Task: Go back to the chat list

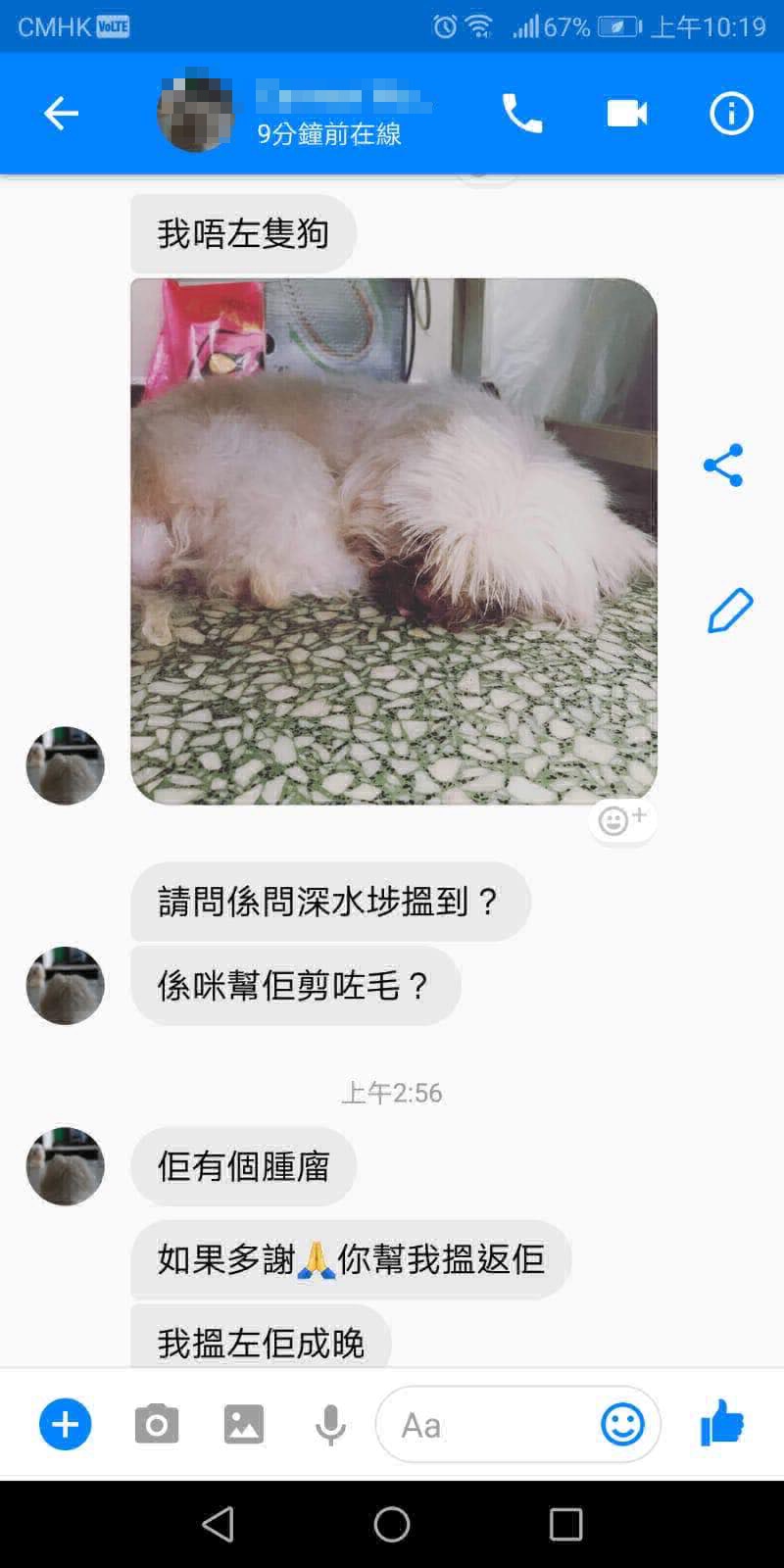Action: 61,113
